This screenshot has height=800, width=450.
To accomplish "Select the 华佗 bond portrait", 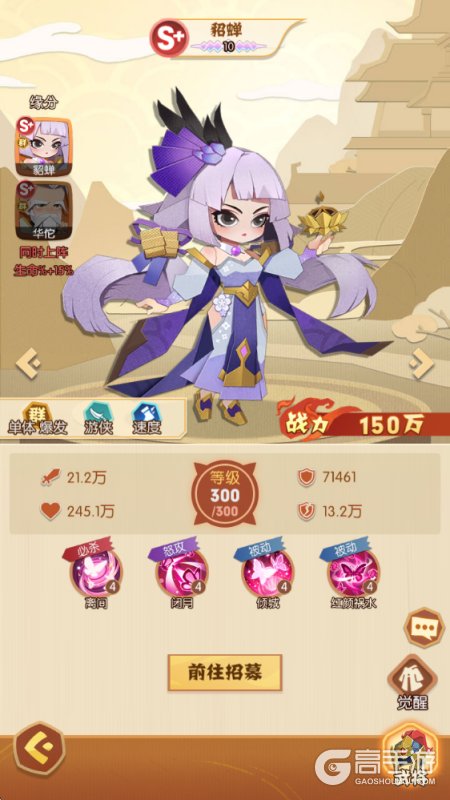I will click(x=43, y=211).
